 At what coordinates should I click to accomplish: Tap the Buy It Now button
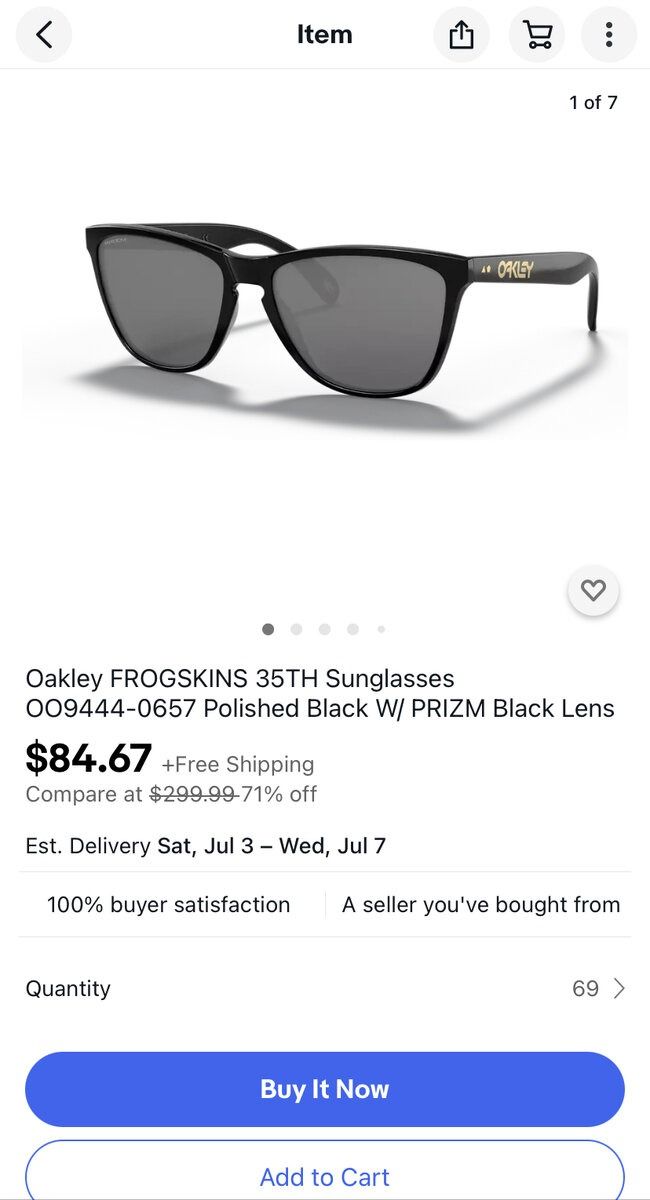[325, 1089]
